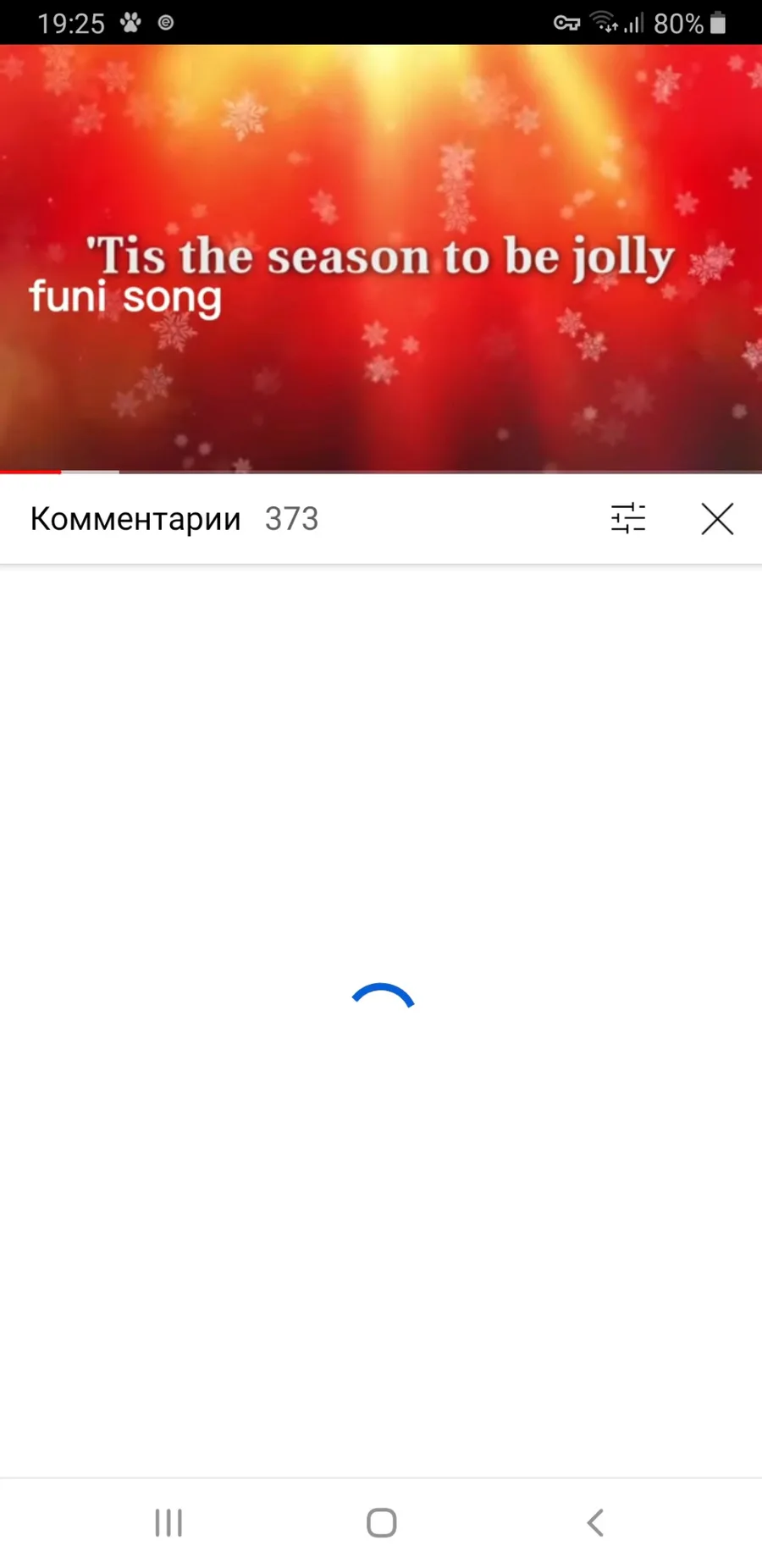Open recent apps from the navigation bar
This screenshot has height=1568, width=762.
168,1522
